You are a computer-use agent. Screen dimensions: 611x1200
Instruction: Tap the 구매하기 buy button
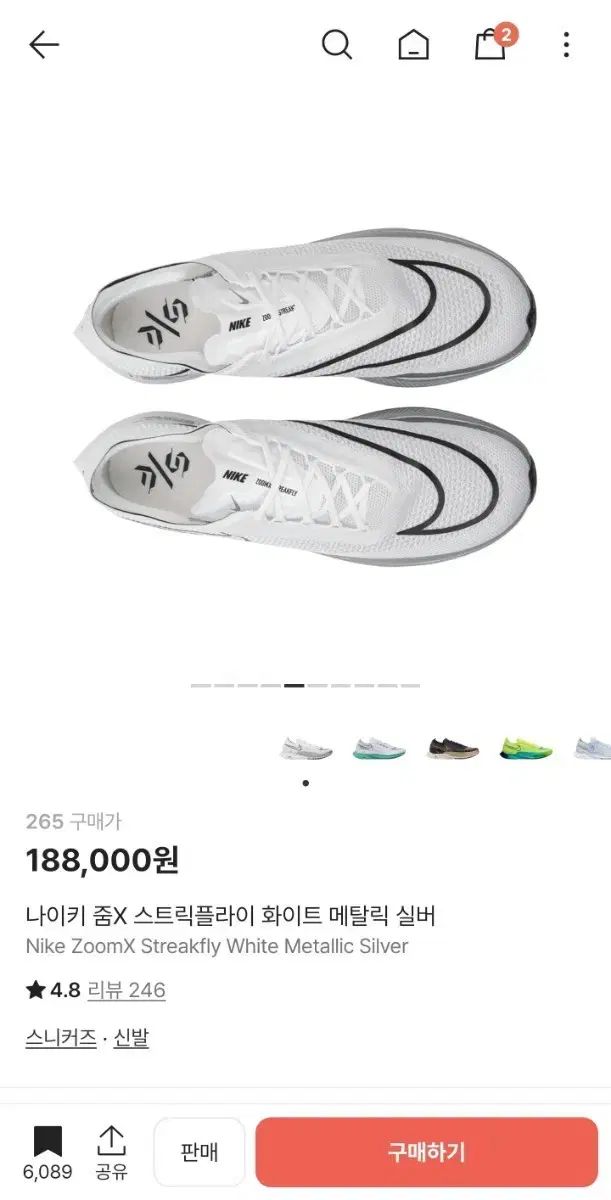[426, 1152]
